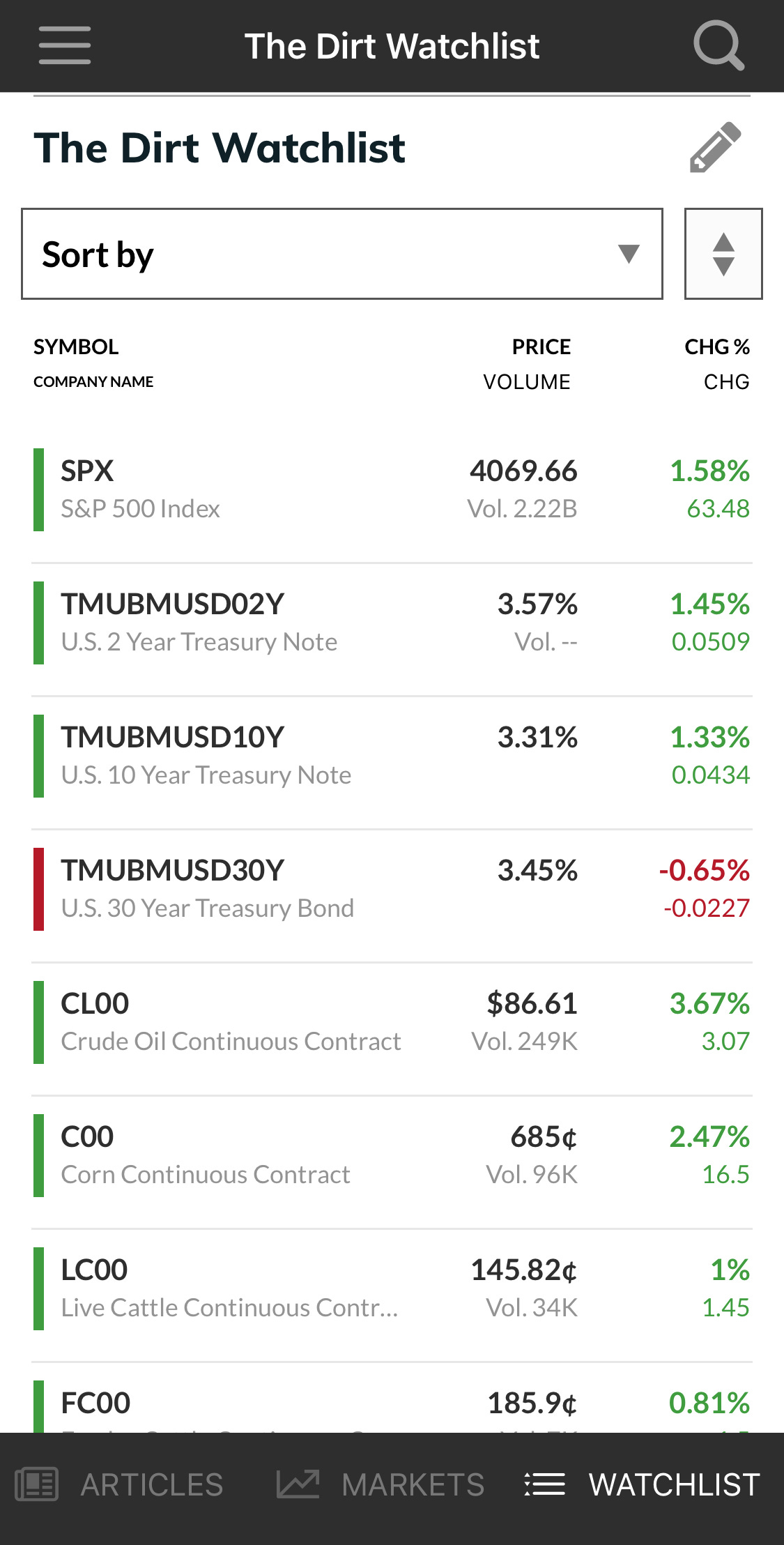Open the SPX S&P 500 Index row
The image size is (784, 1545).
pyautogui.click(x=392, y=490)
